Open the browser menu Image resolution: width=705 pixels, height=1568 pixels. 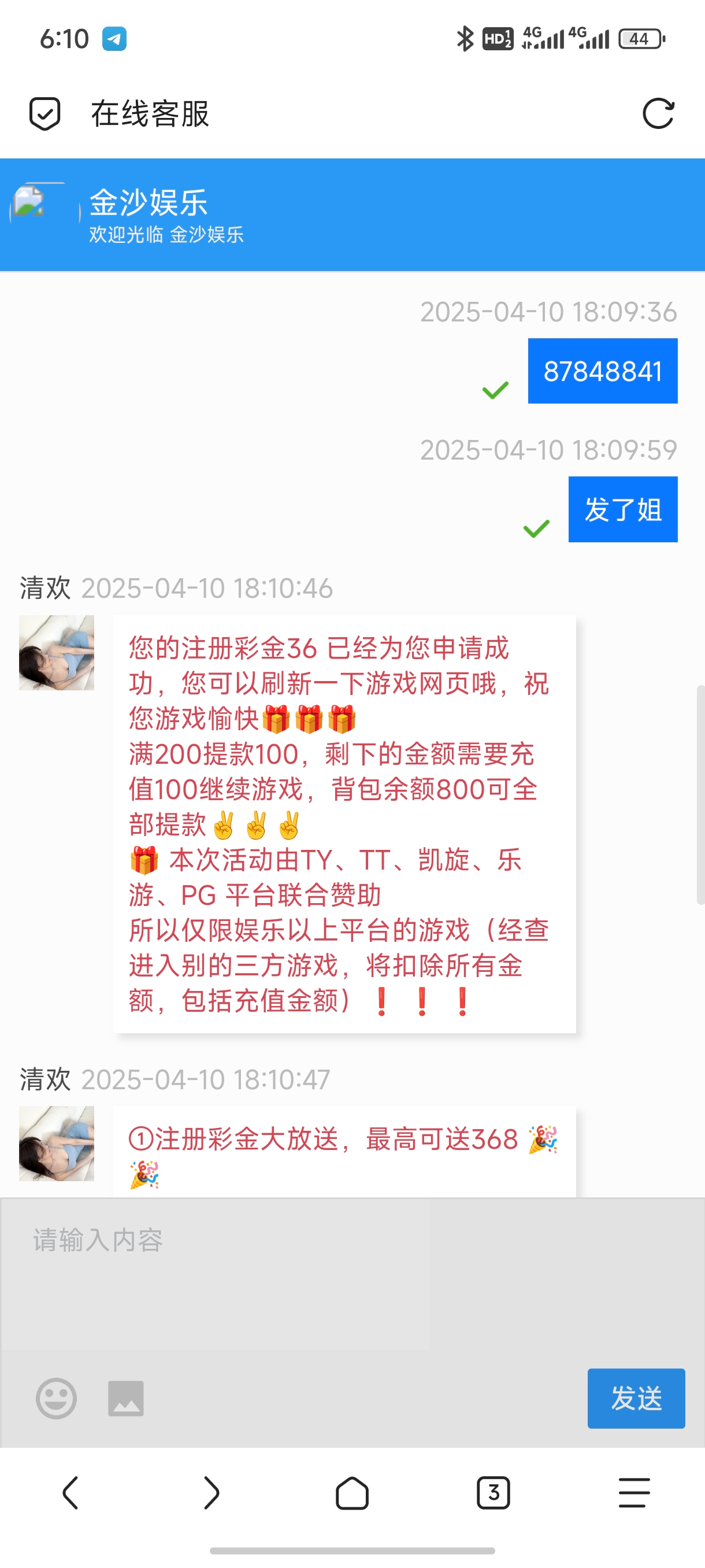[x=634, y=1492]
